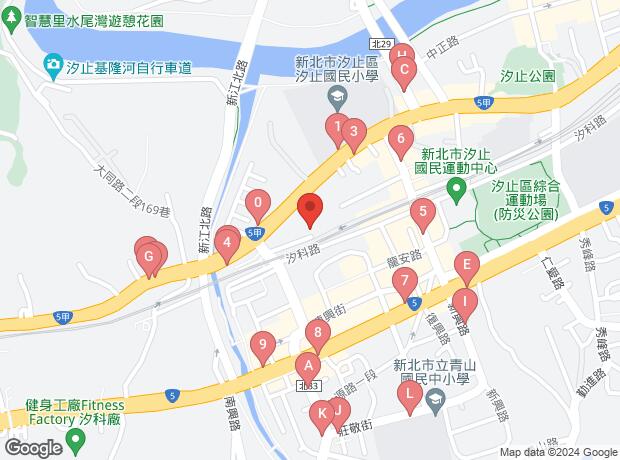This screenshot has height=460, width=620.
Task: Open marker A
Action: pos(308,366)
